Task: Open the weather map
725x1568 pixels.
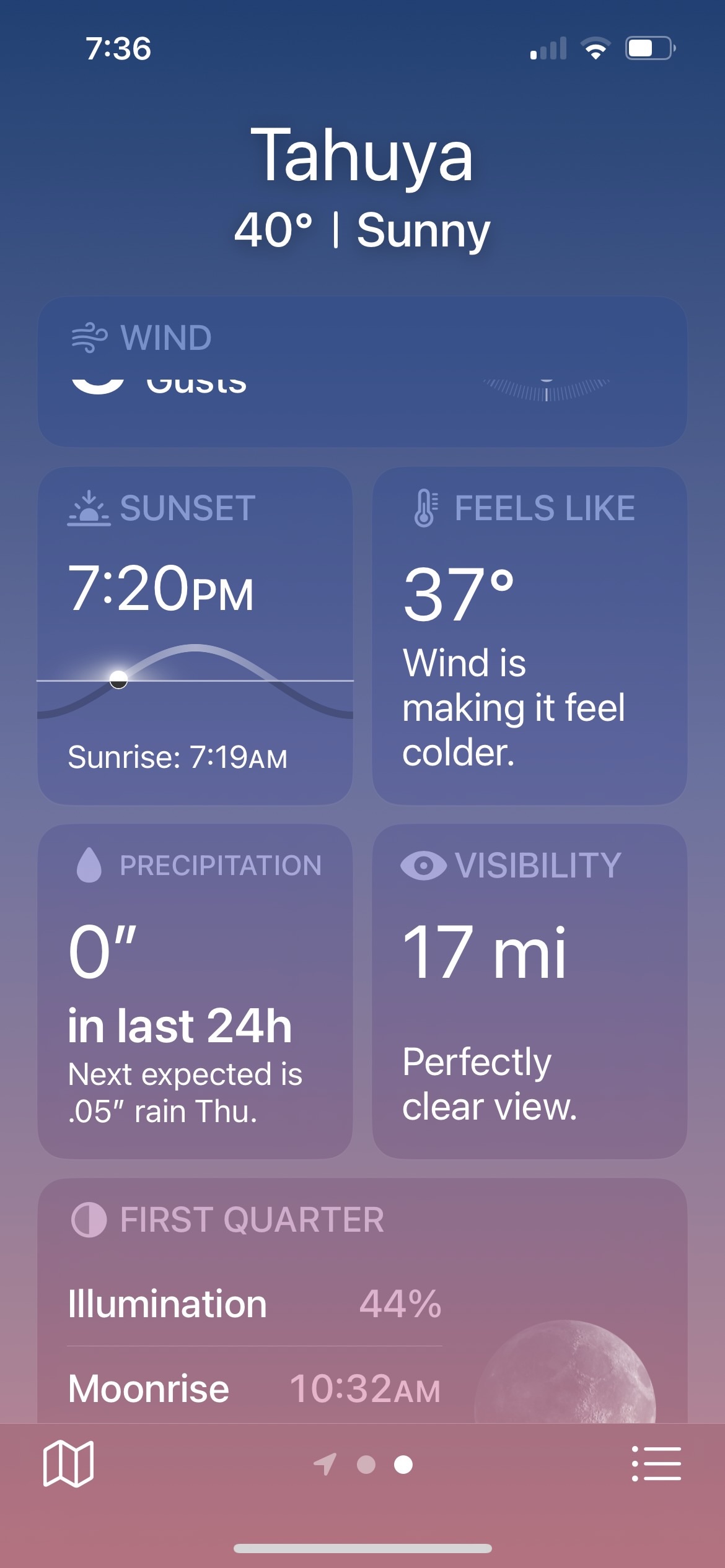Action: [x=68, y=1464]
